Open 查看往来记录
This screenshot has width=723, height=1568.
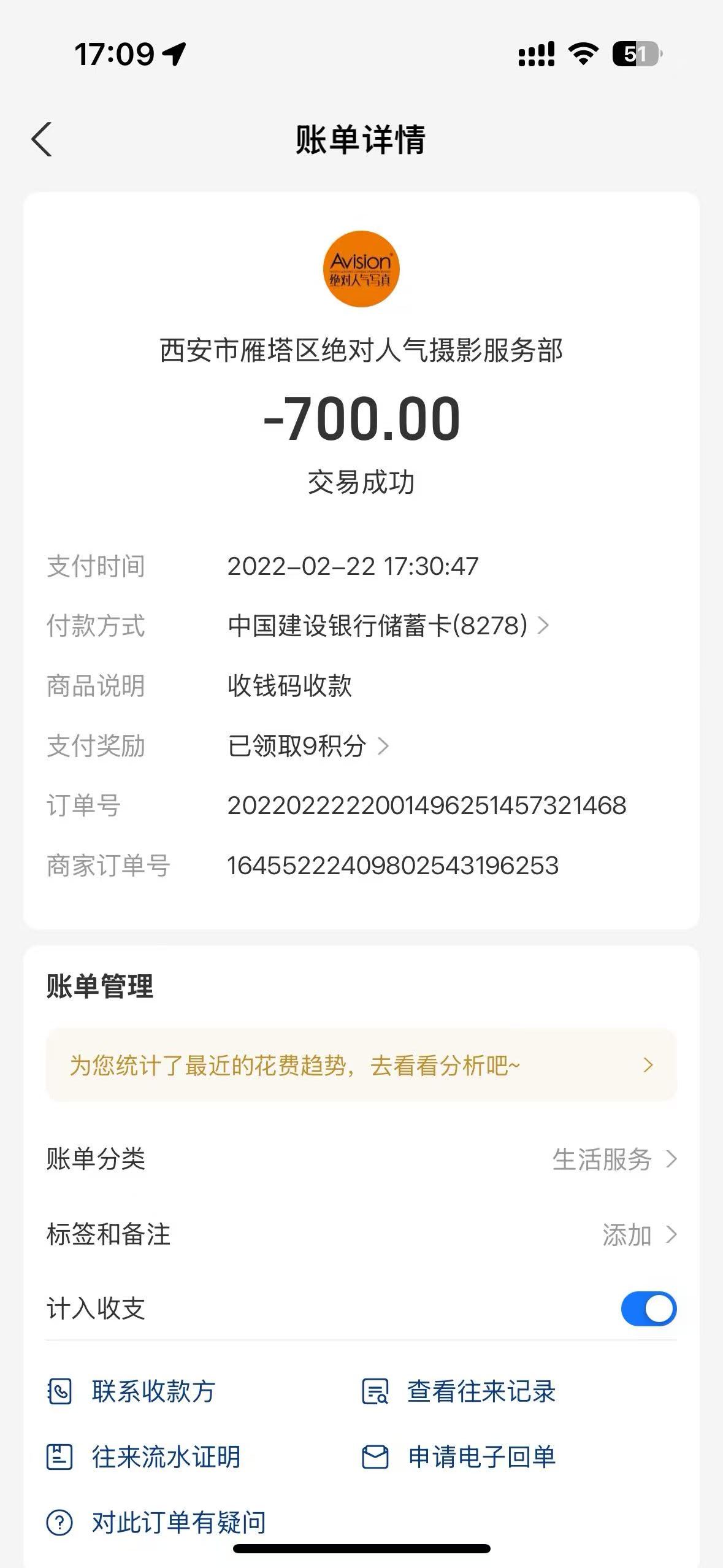459,1391
